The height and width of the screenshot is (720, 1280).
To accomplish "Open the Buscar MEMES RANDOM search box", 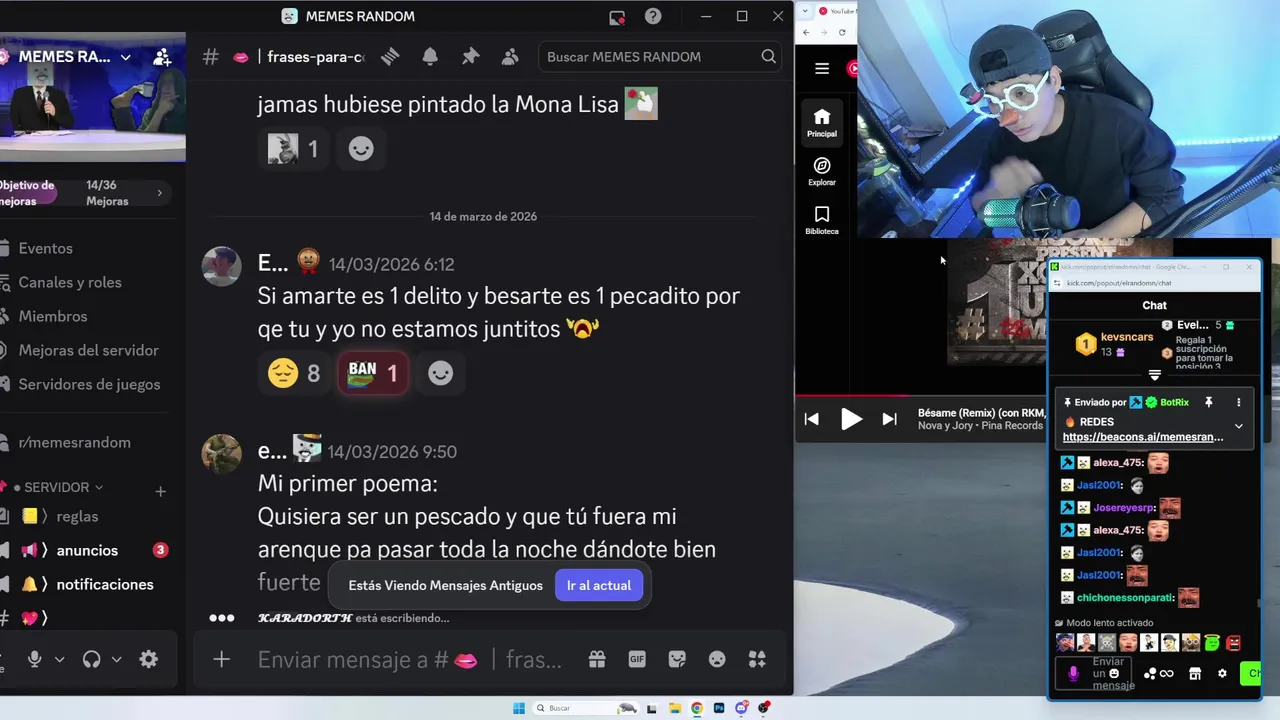I will [650, 57].
